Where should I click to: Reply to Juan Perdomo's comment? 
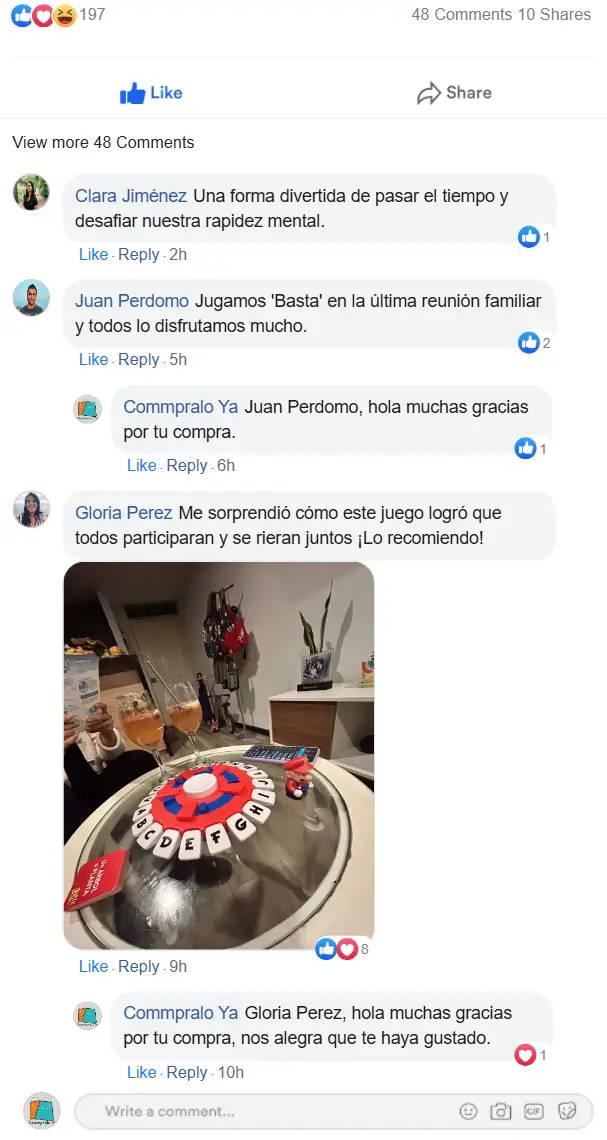(138, 359)
